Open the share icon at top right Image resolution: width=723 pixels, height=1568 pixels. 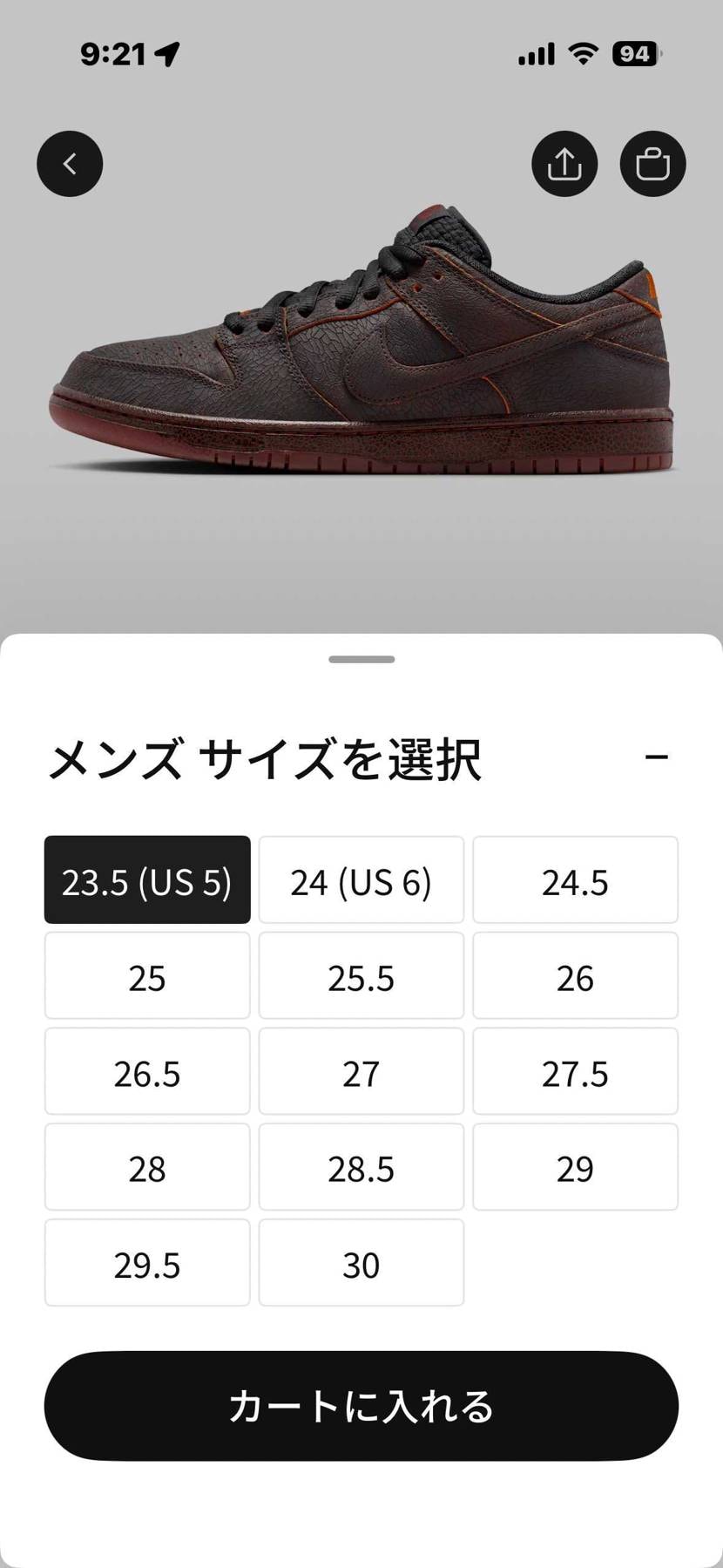(564, 163)
